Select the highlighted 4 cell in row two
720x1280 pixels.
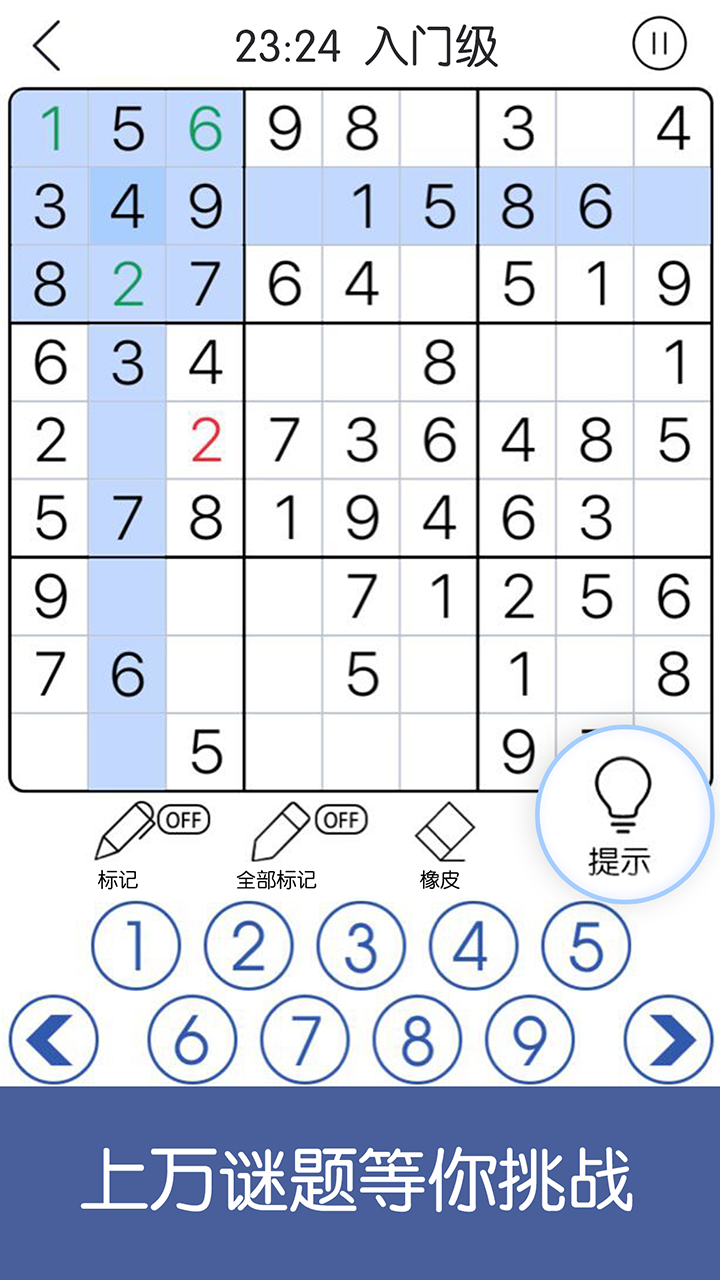(x=127, y=207)
